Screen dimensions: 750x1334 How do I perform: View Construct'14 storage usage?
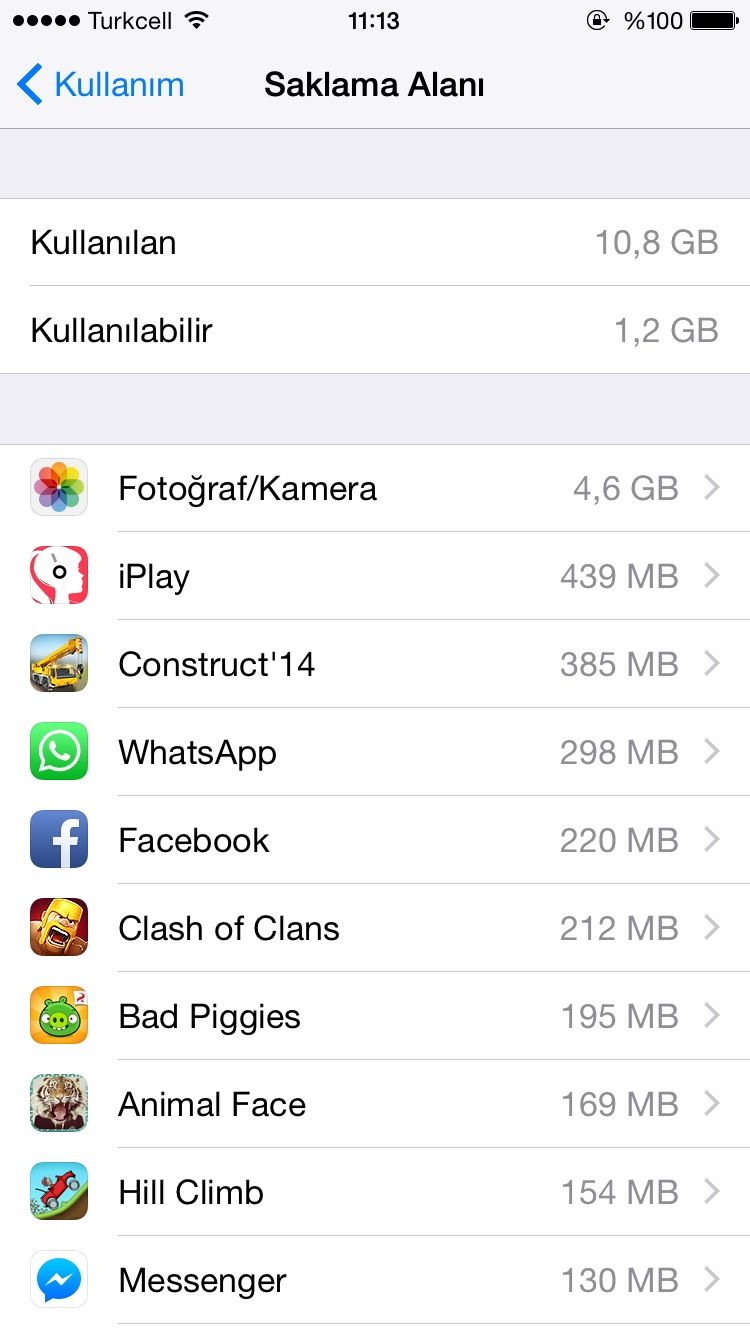375,664
